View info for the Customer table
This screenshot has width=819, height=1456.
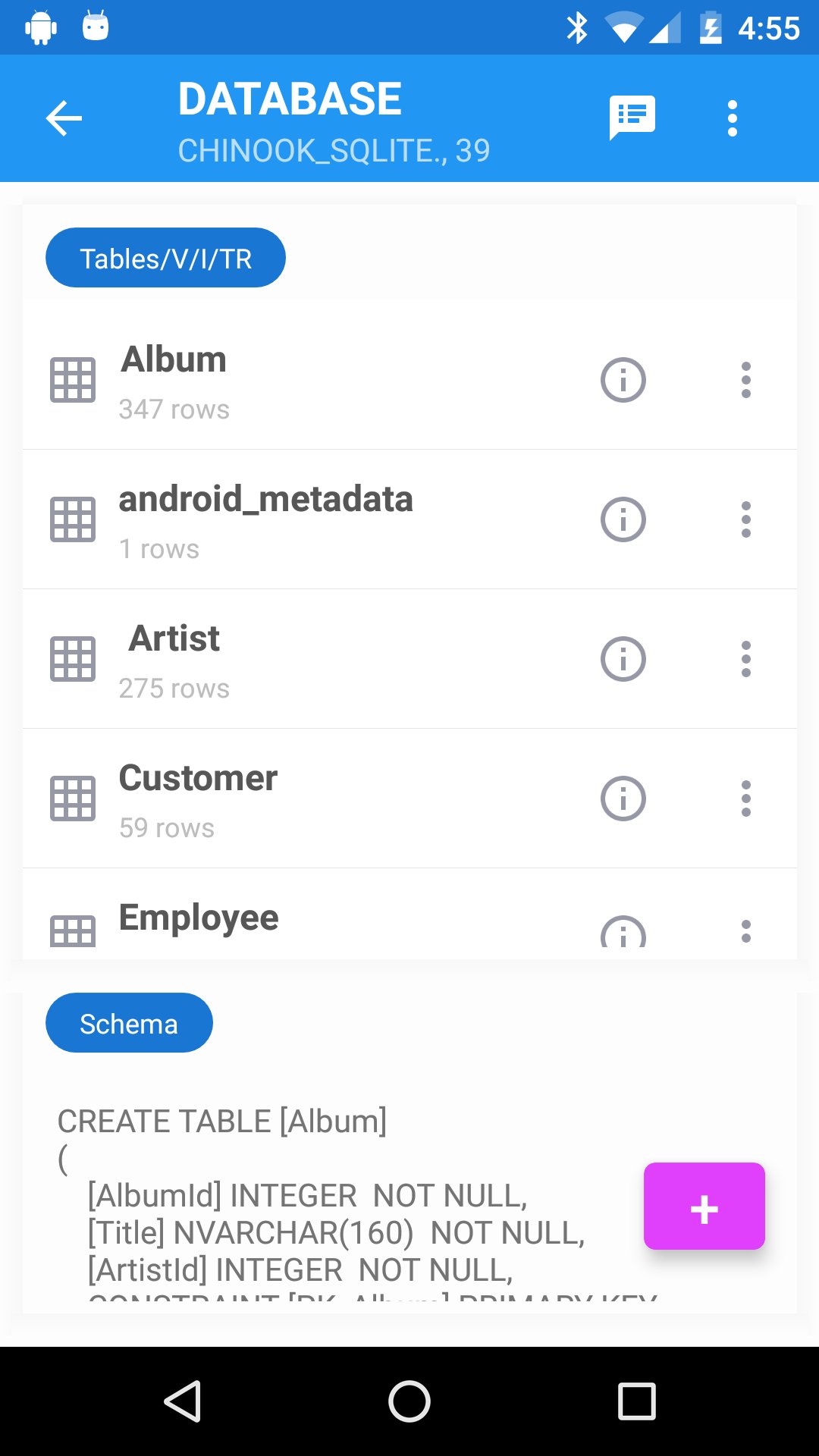(x=623, y=798)
